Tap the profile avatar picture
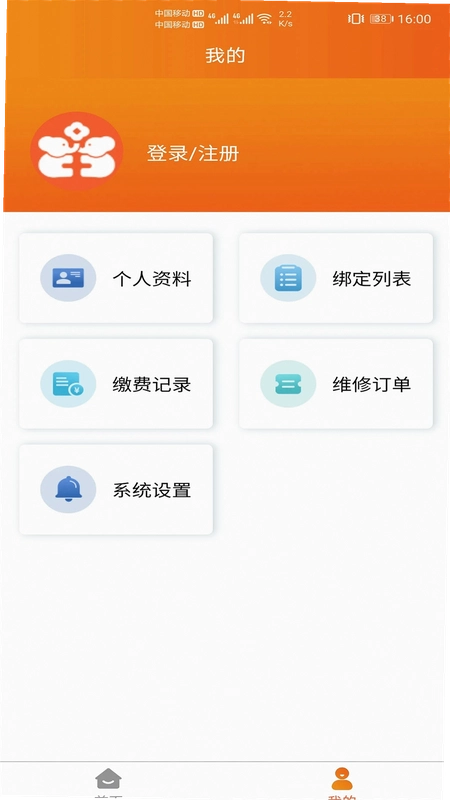450x800 pixels. (x=77, y=152)
